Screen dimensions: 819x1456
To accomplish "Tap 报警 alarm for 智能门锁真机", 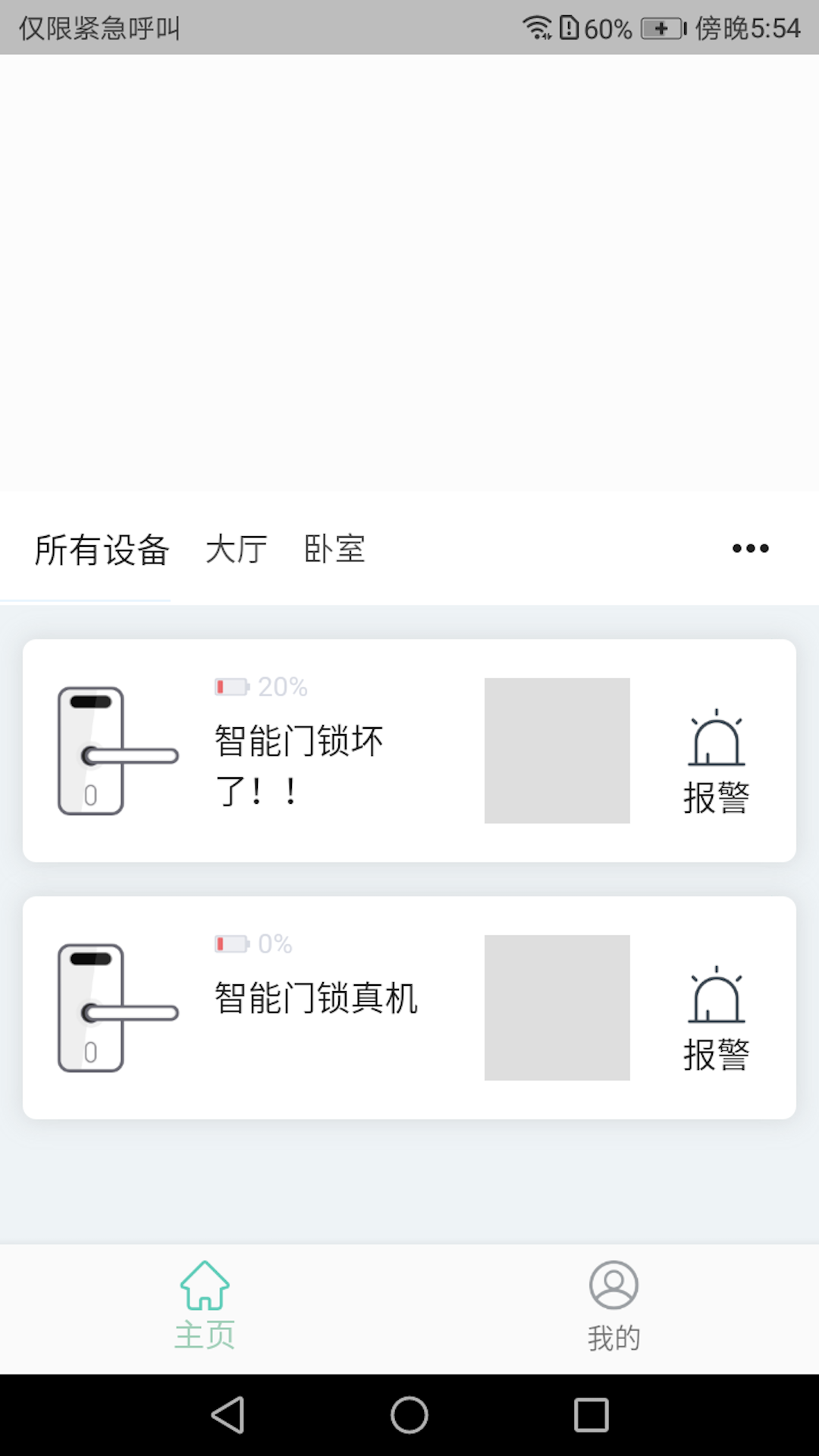I will 716,1020.
